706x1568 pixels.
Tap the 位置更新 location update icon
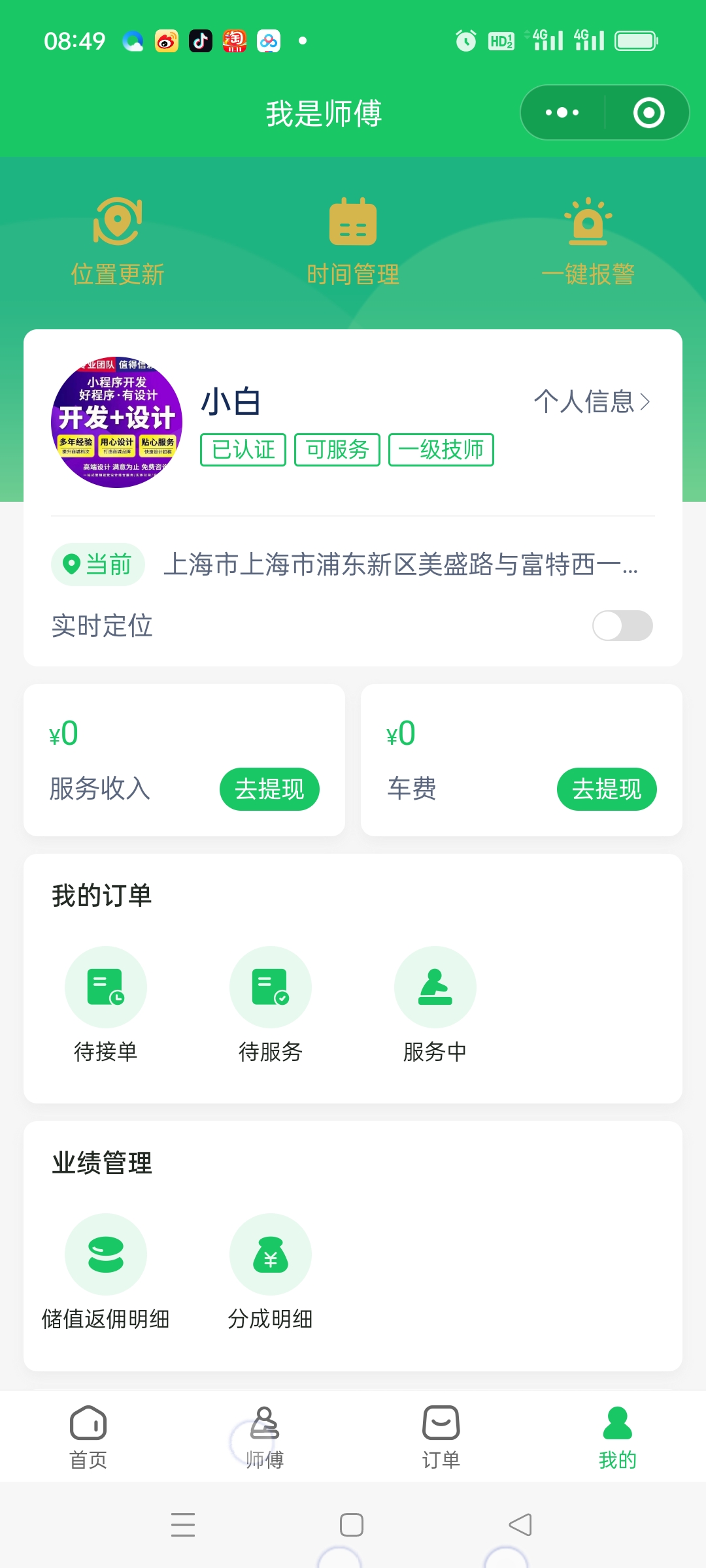[x=118, y=223]
